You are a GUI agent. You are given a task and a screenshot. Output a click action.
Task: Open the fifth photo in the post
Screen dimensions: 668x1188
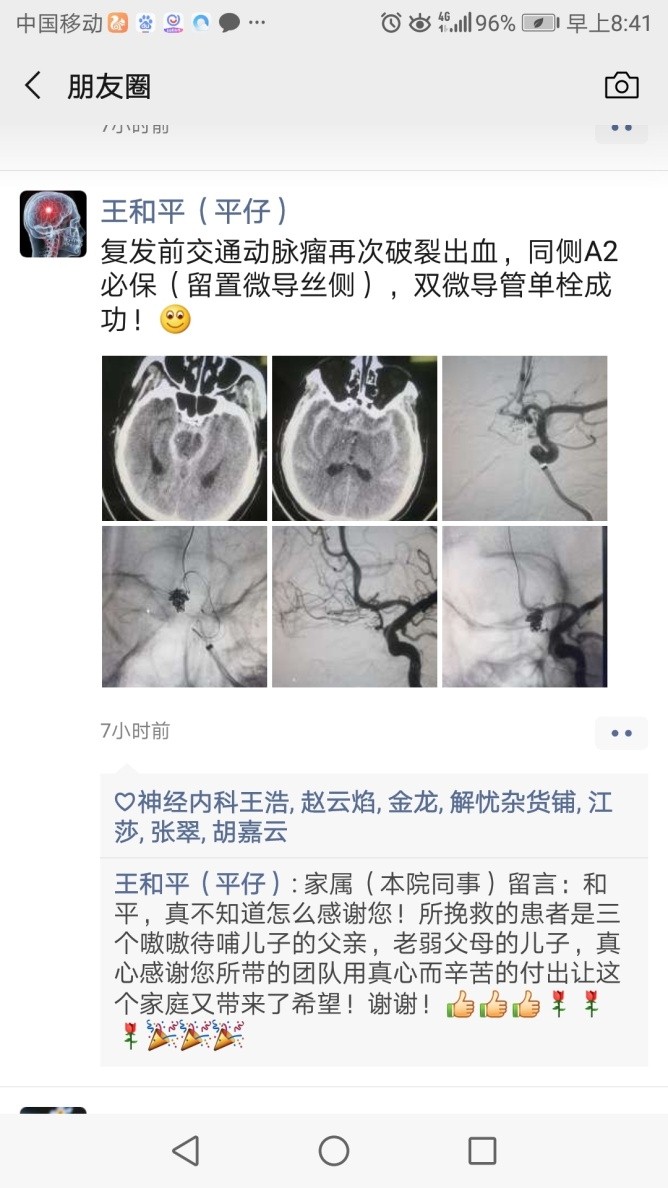coord(354,606)
